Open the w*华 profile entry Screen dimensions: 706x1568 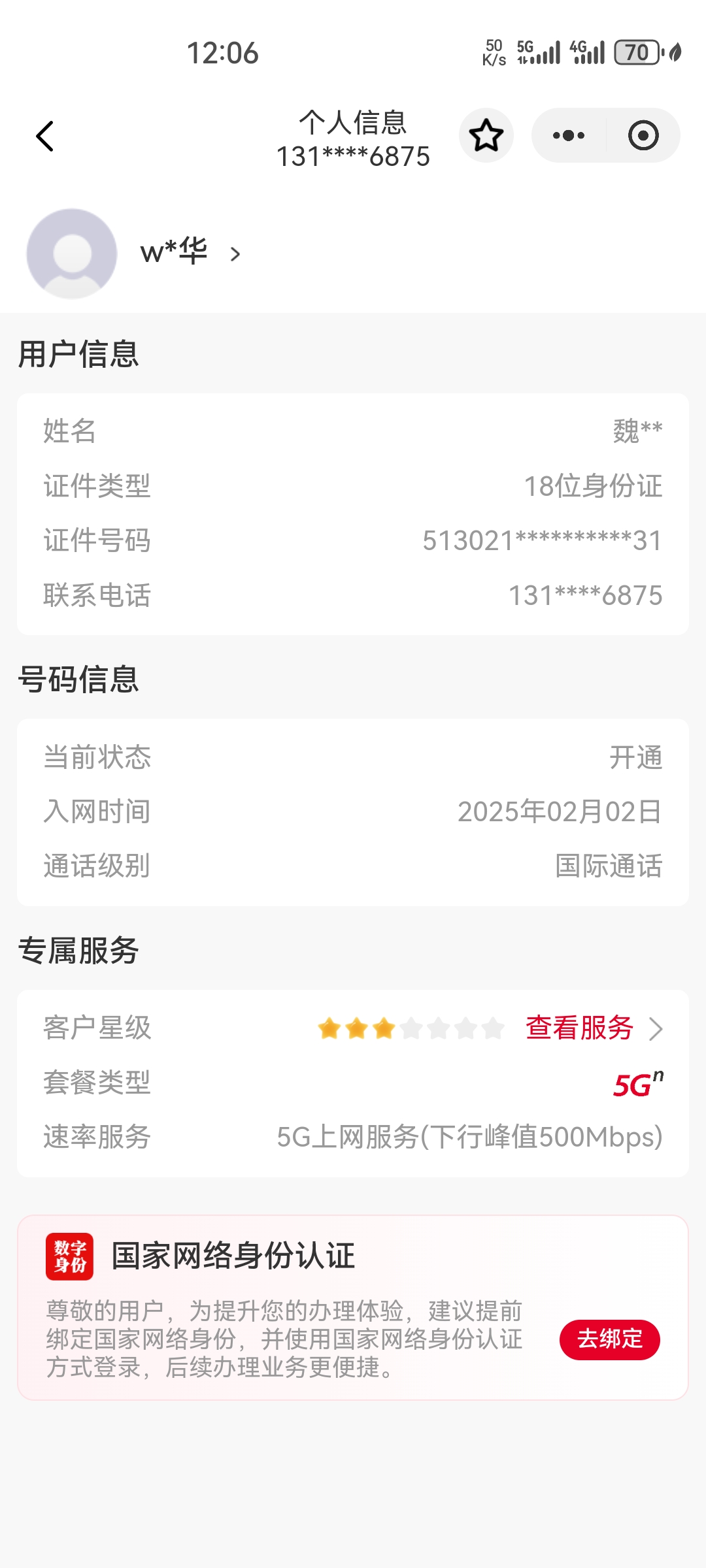[190, 253]
